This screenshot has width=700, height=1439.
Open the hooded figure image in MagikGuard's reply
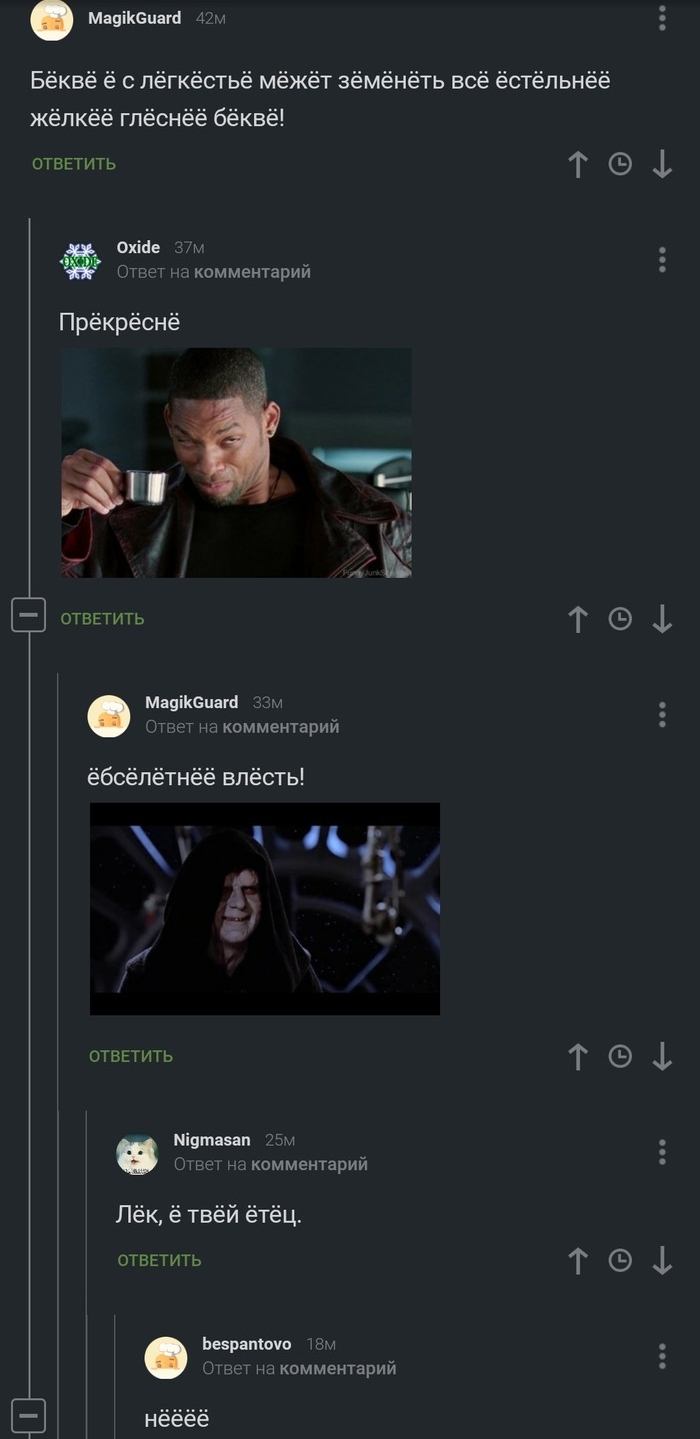click(x=265, y=909)
